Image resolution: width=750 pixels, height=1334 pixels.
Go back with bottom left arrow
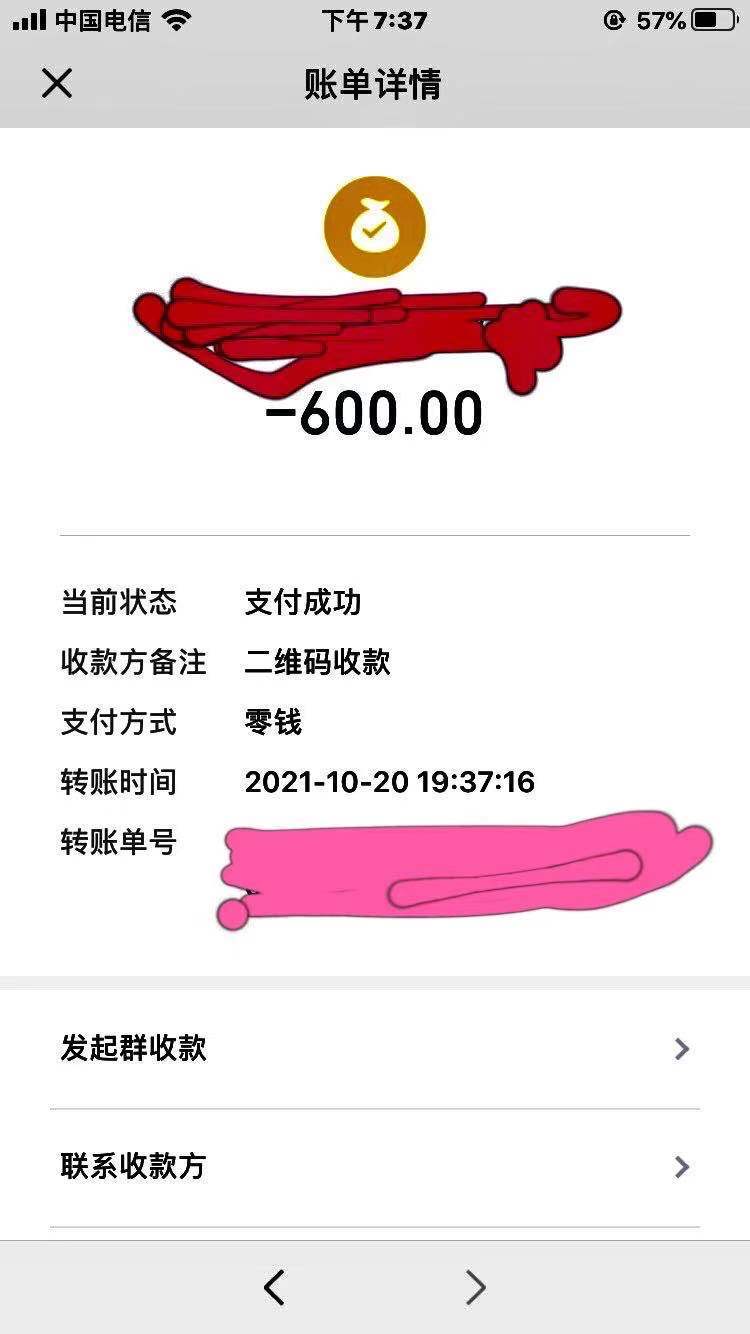[274, 1287]
